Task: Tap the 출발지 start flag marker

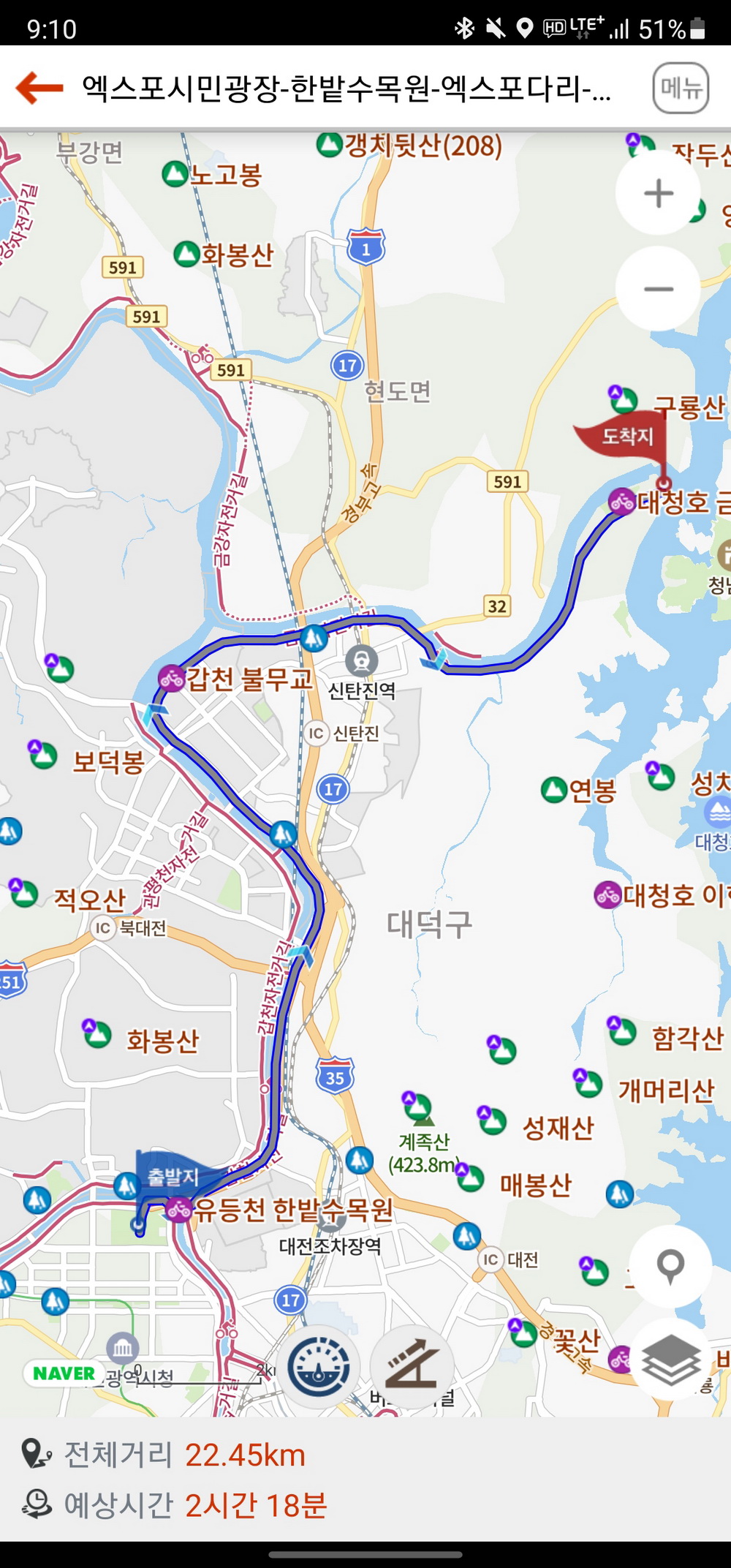Action: 173,1177
